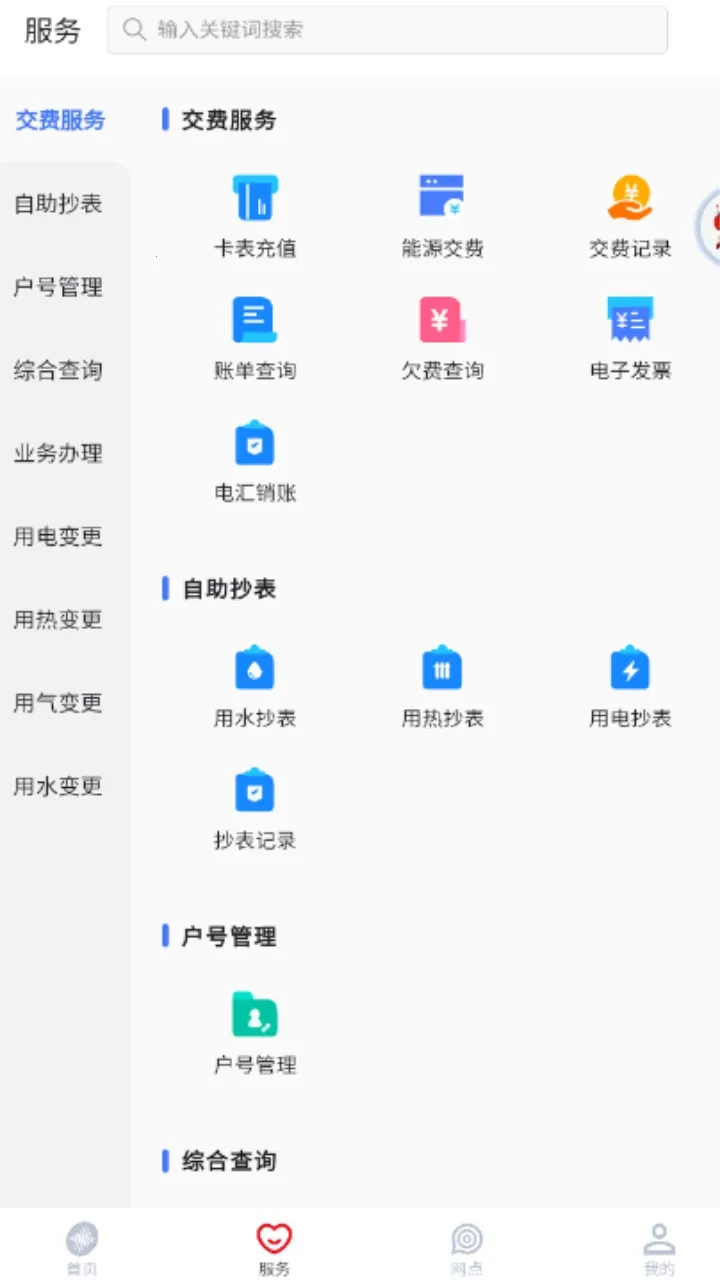Open 账单查询 bill inquiry
Image resolution: width=720 pixels, height=1280 pixels.
(x=255, y=338)
